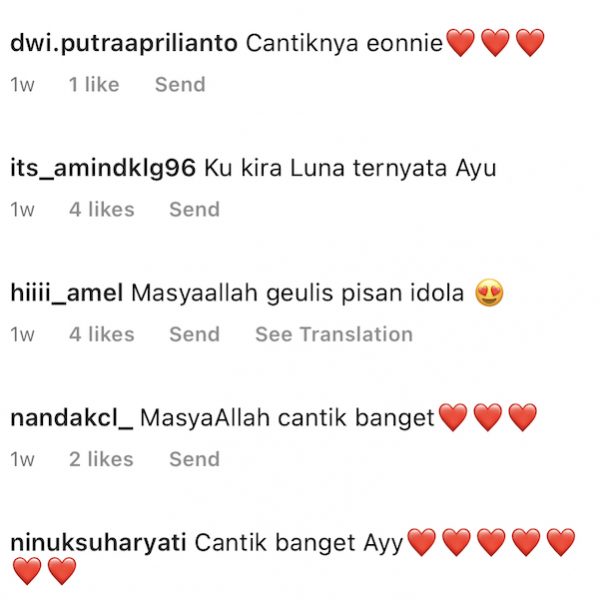Screen dimensions: 600x600
Task: Tap Send under hiiii_amel's comment
Action: click(x=195, y=334)
